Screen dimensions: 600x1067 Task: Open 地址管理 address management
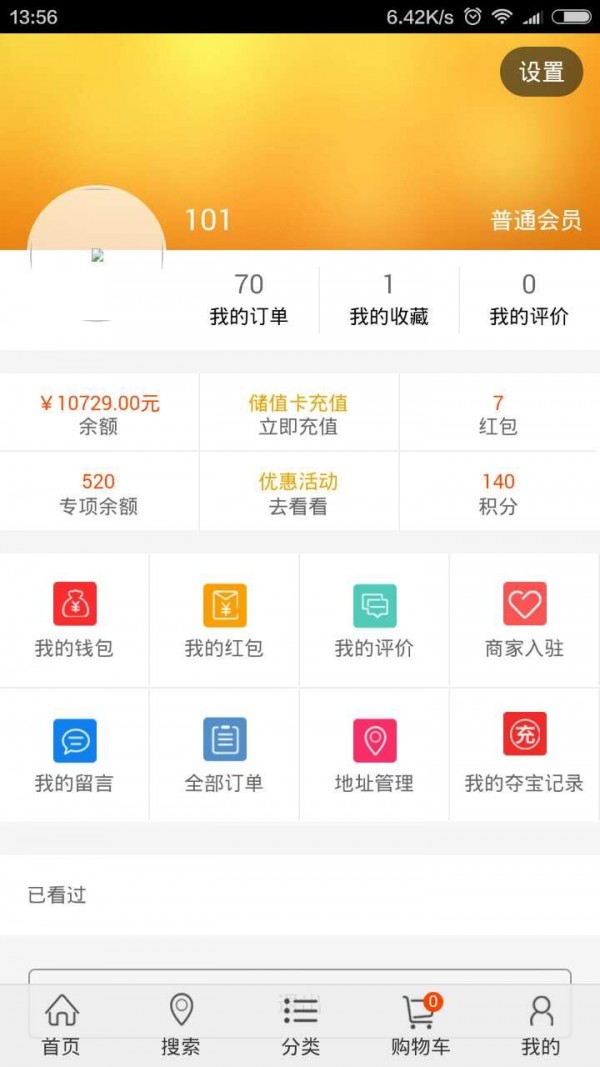[x=374, y=755]
